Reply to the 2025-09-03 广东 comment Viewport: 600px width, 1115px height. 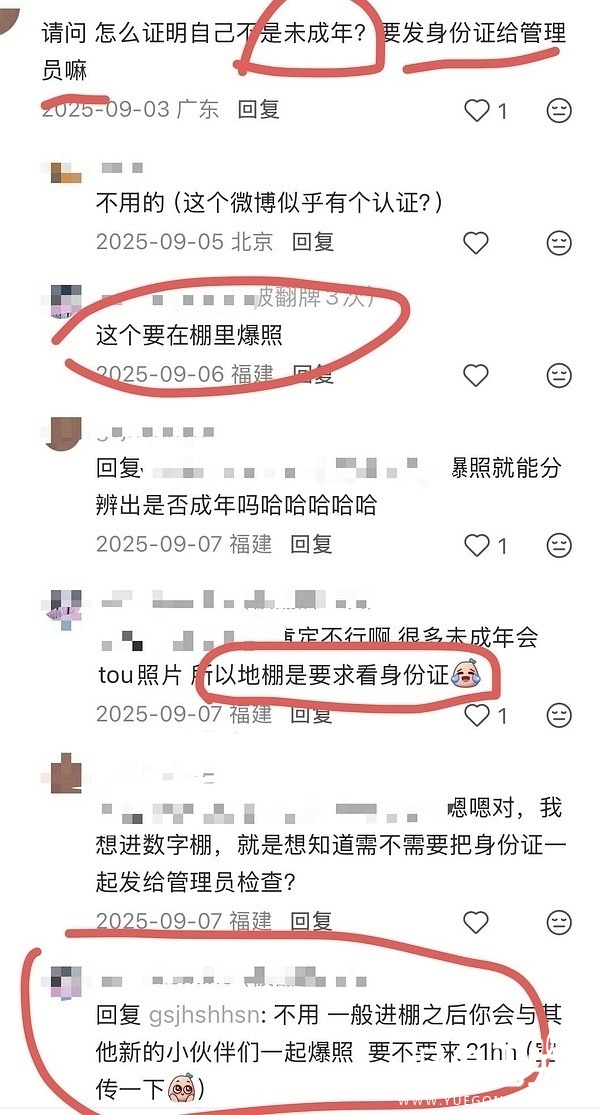(258, 109)
